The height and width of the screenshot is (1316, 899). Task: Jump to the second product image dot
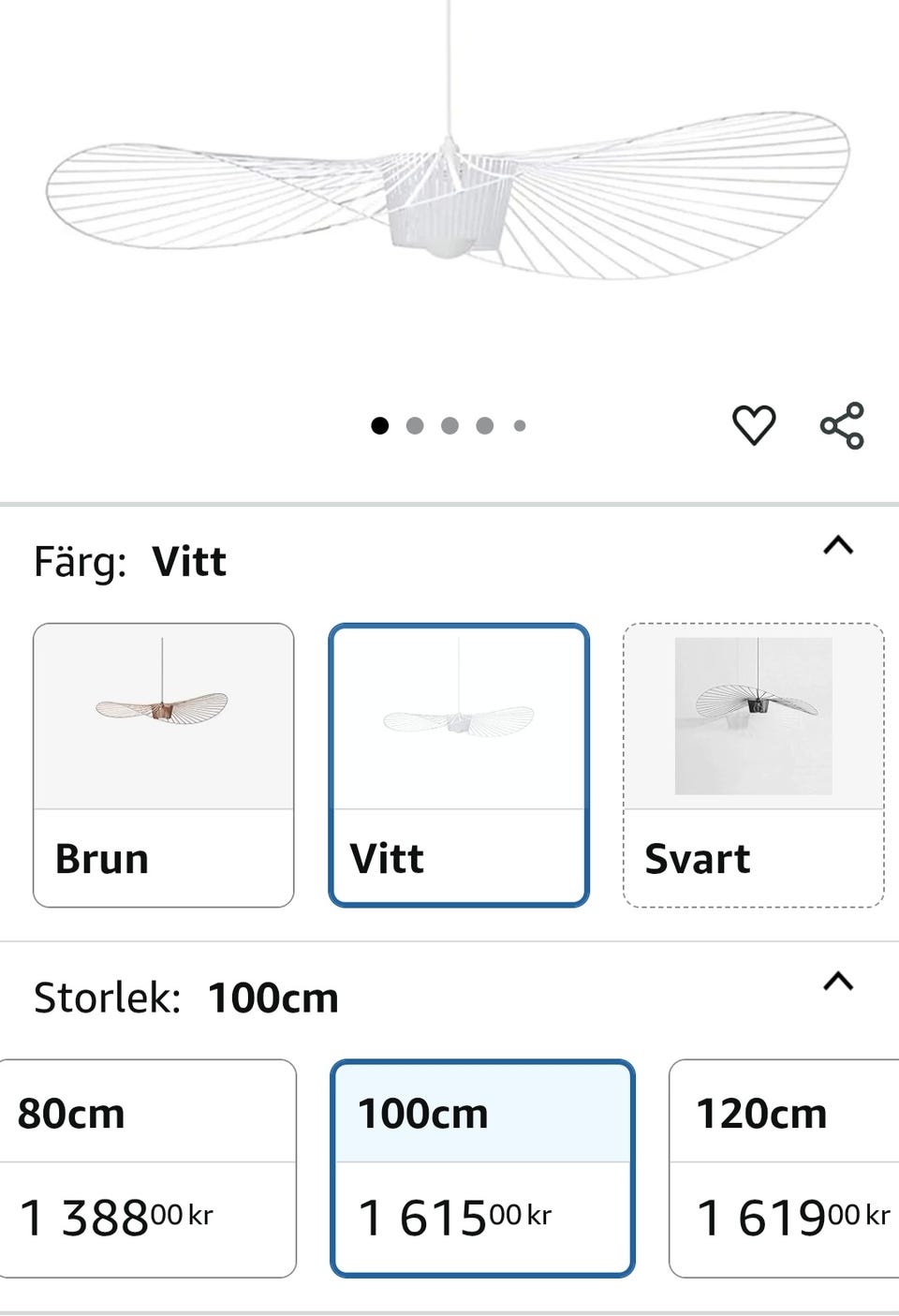(415, 426)
